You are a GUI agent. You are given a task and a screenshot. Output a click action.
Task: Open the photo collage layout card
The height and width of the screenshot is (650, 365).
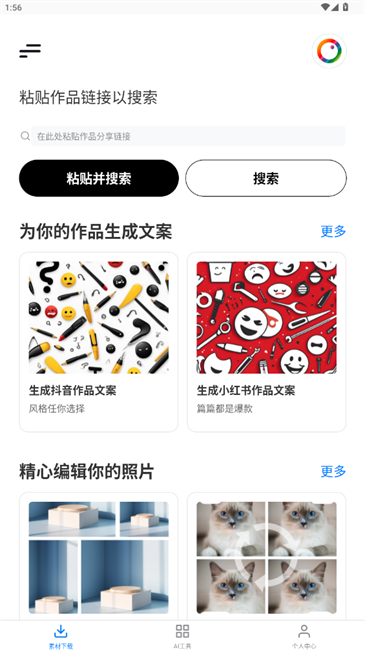(x=99, y=556)
